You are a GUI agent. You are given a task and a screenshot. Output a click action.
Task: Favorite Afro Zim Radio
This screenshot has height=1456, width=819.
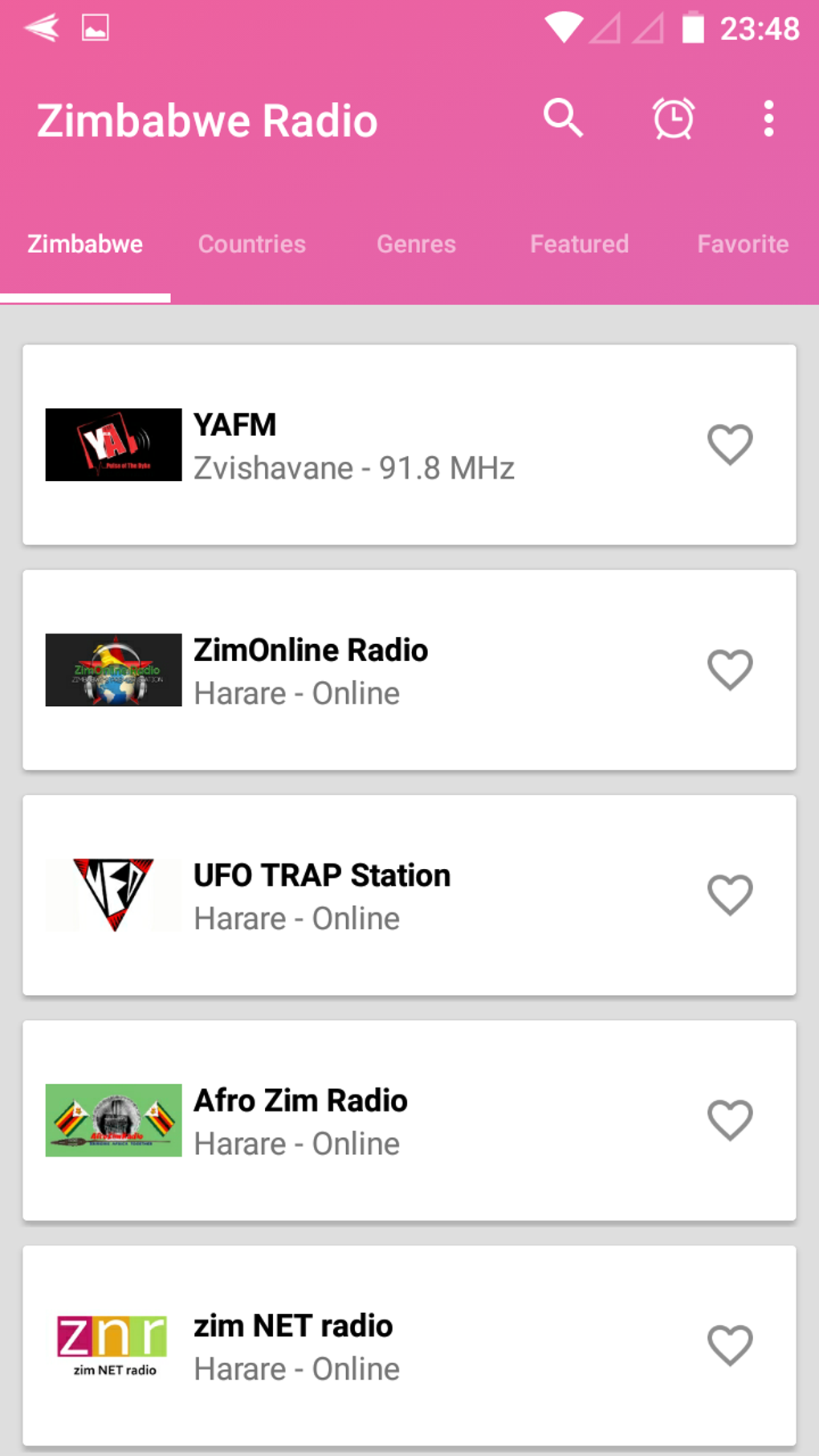(x=730, y=1120)
